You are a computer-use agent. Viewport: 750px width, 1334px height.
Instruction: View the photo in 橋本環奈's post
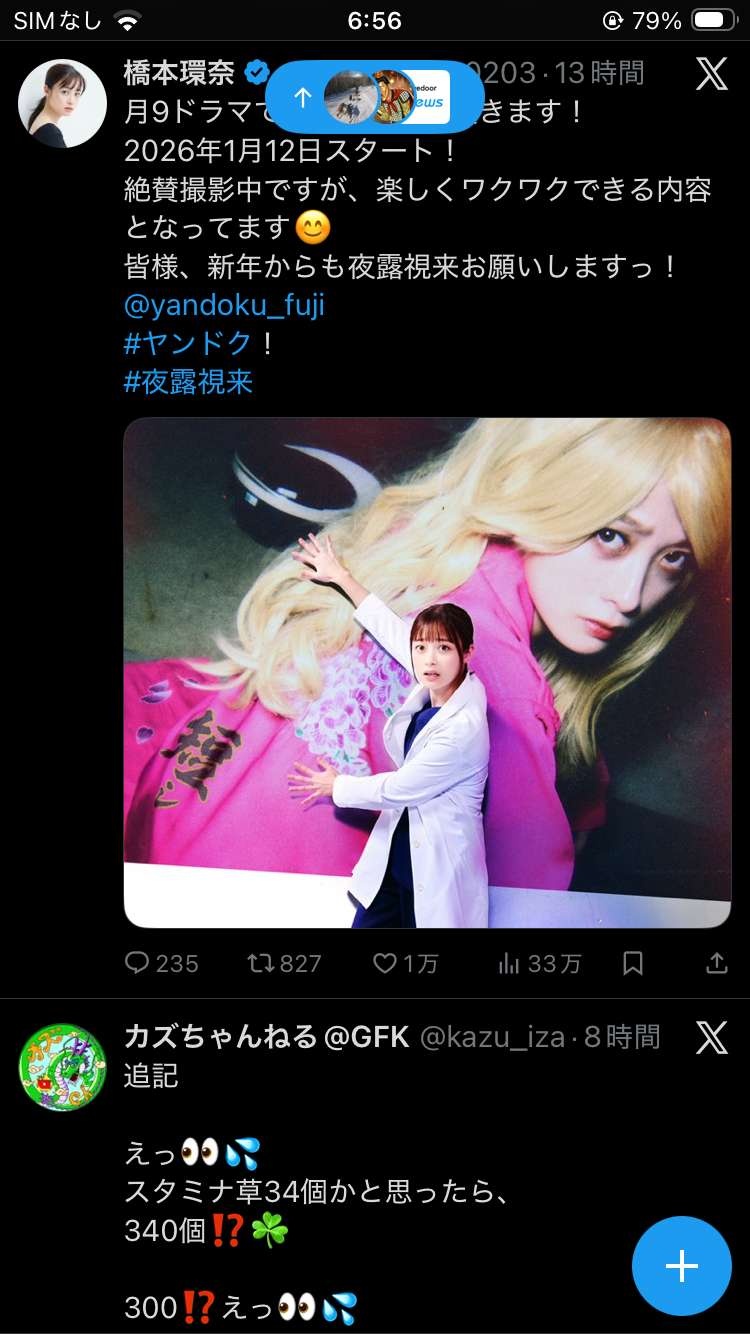(427, 672)
